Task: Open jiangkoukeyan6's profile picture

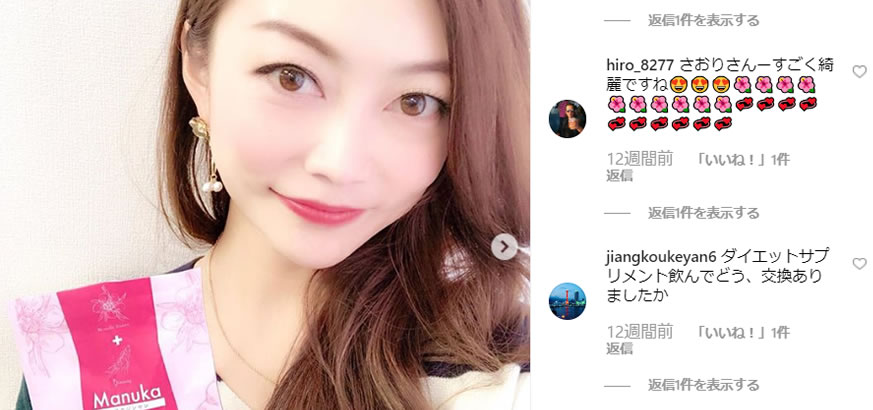Action: [568, 300]
